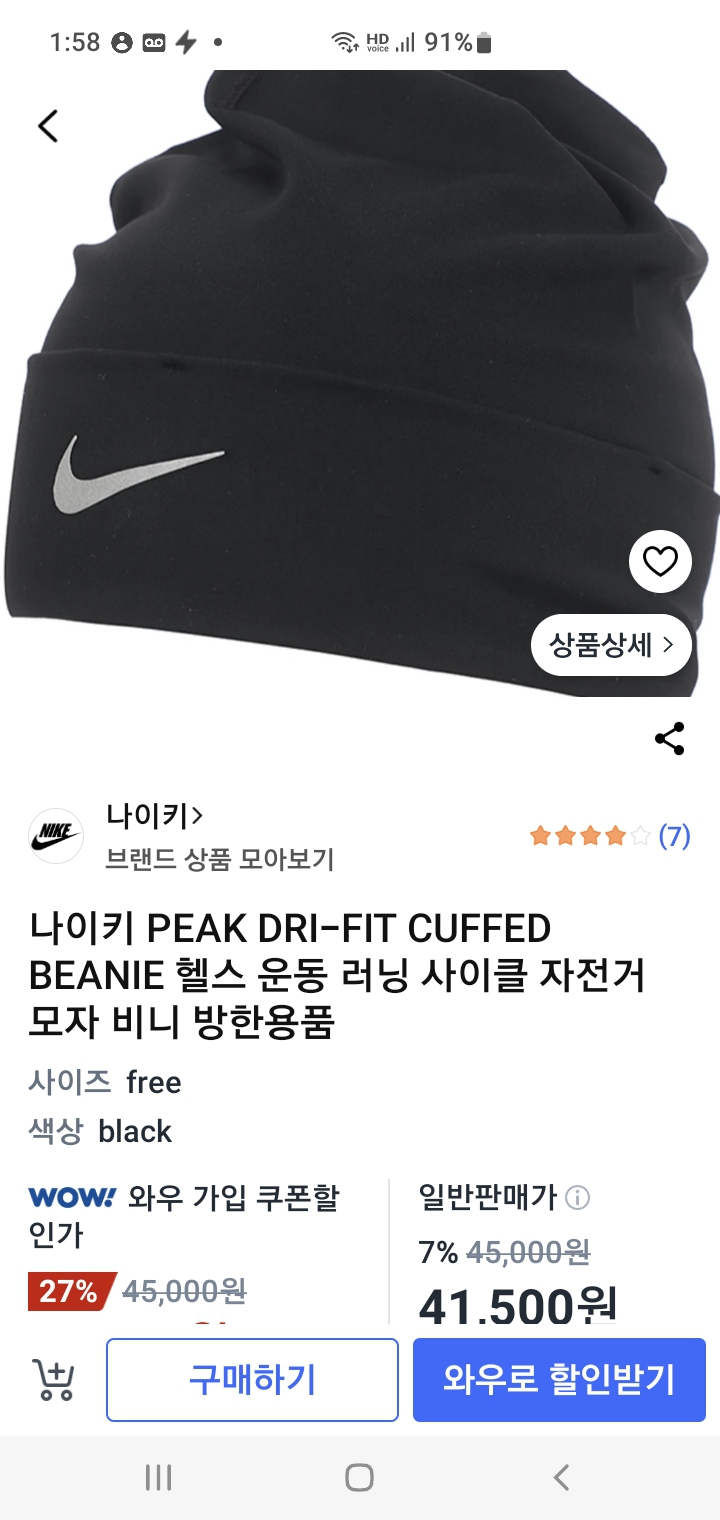Toggle the heart to favorite the beanie
Screen dimensions: 720x1520
click(659, 561)
